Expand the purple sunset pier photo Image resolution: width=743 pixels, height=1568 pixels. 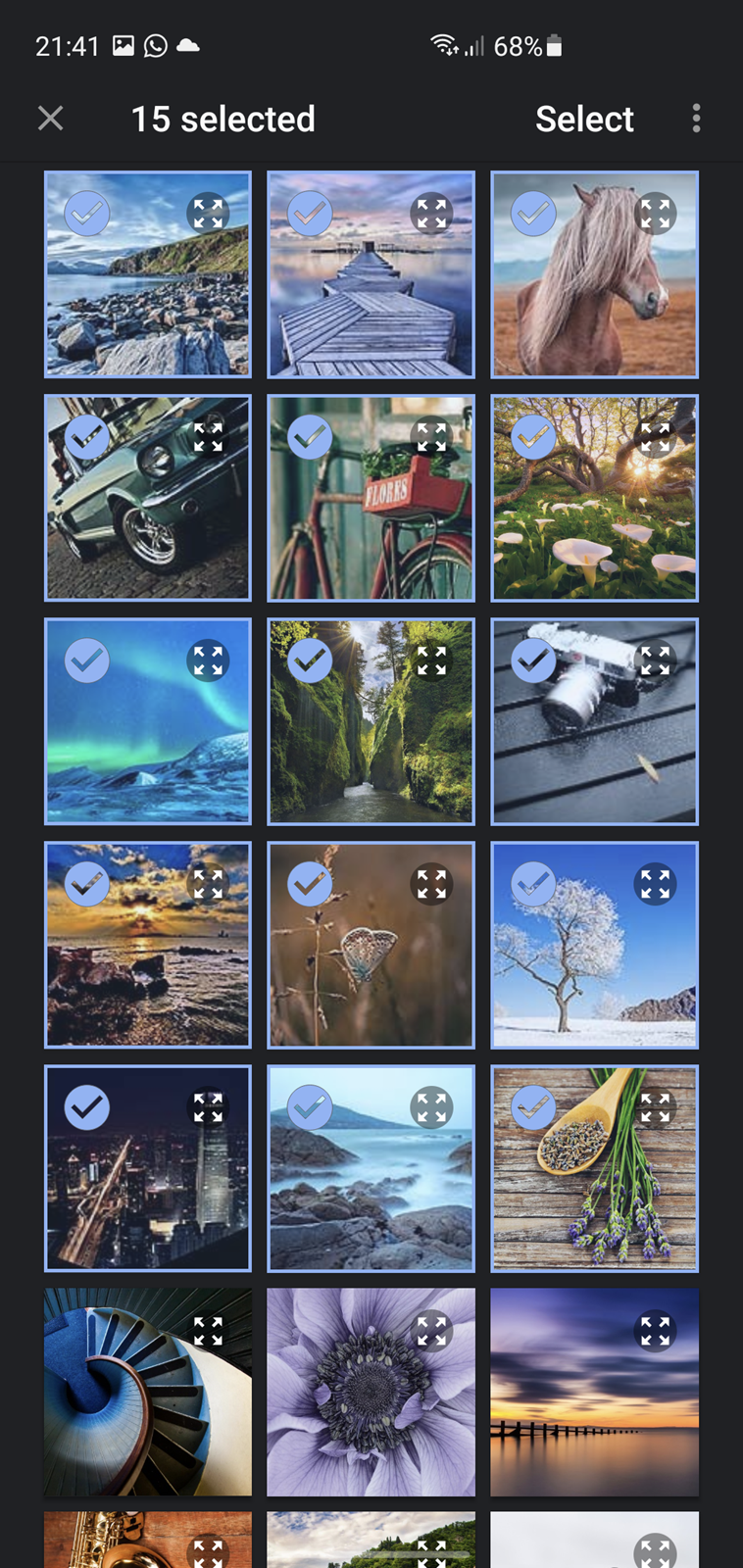coord(655,1331)
